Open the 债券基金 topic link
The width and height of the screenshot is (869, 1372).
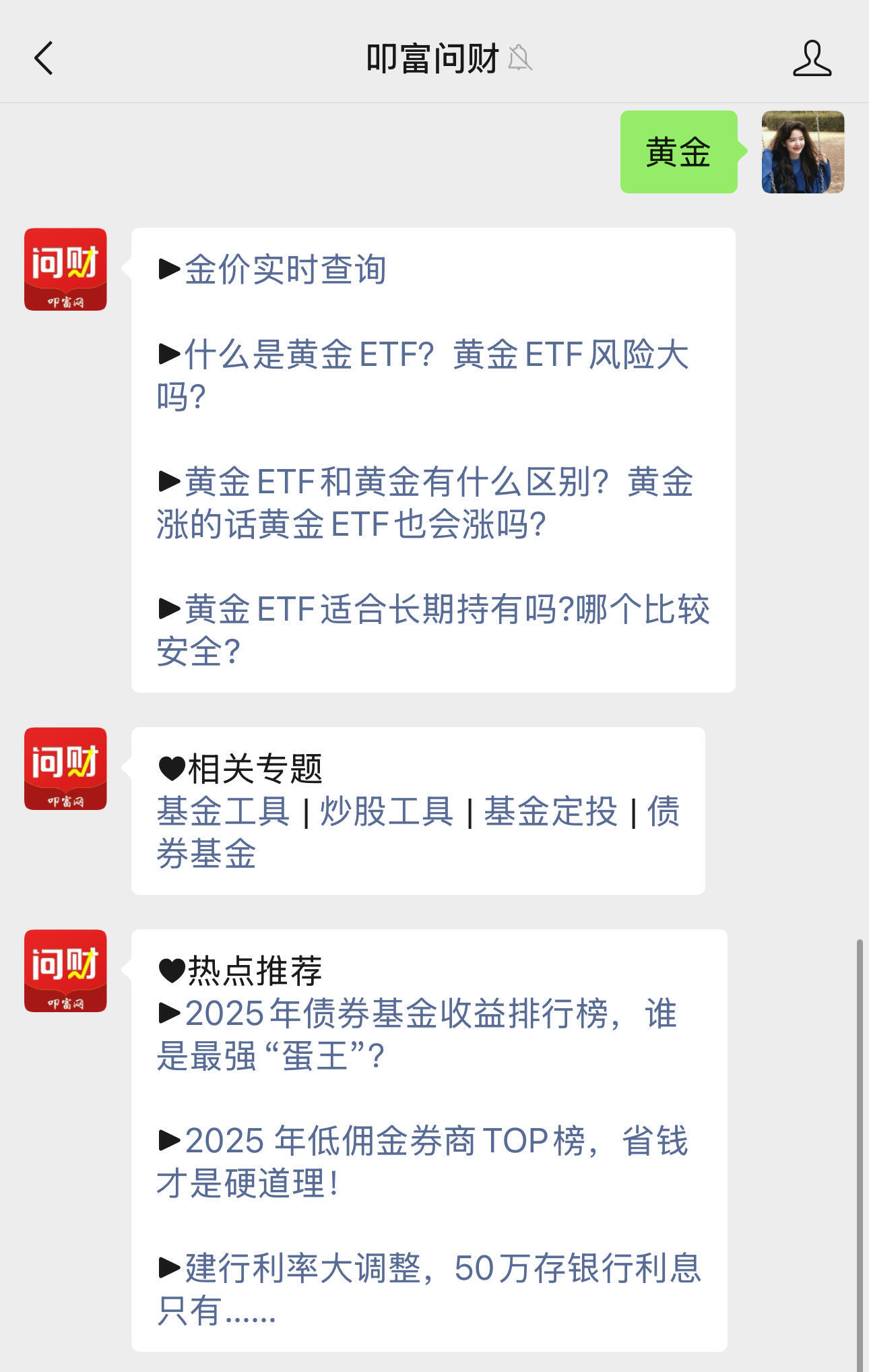point(206,853)
